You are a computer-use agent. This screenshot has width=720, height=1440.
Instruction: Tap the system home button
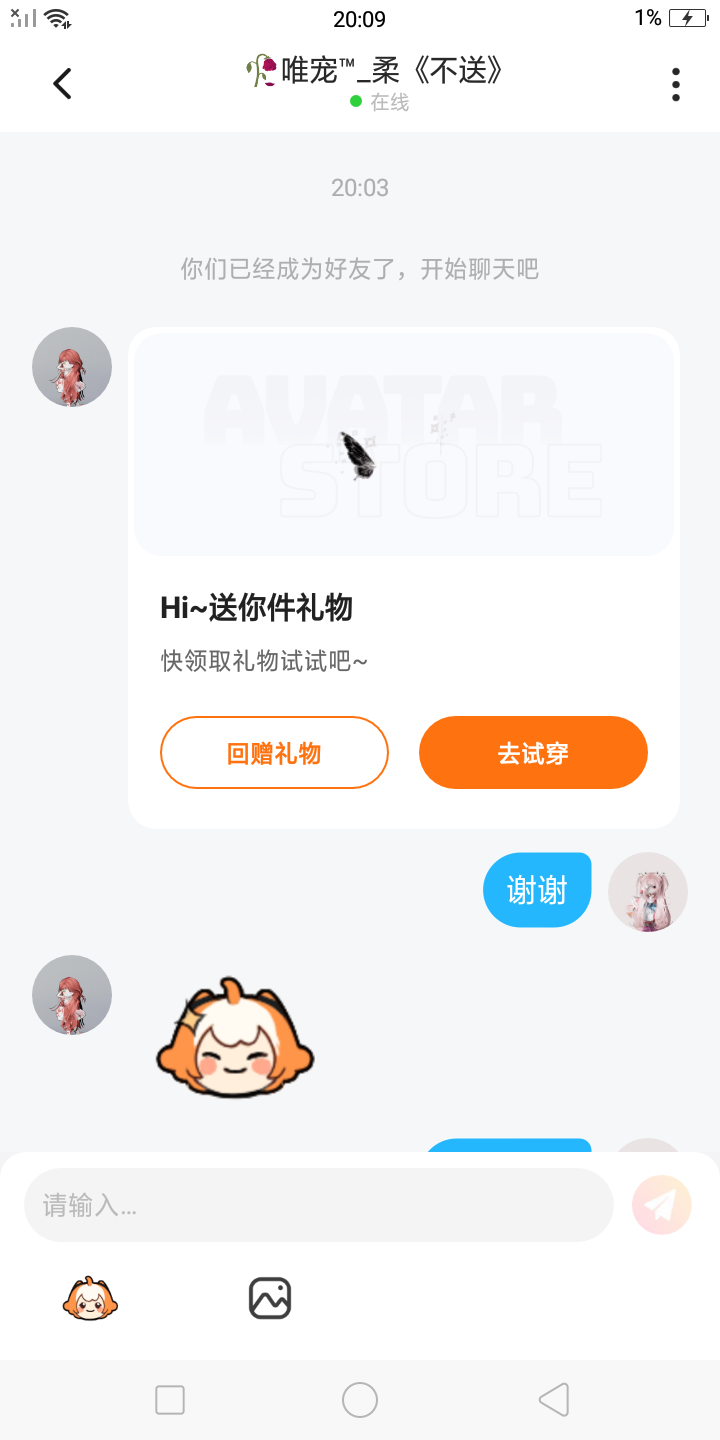click(360, 1400)
